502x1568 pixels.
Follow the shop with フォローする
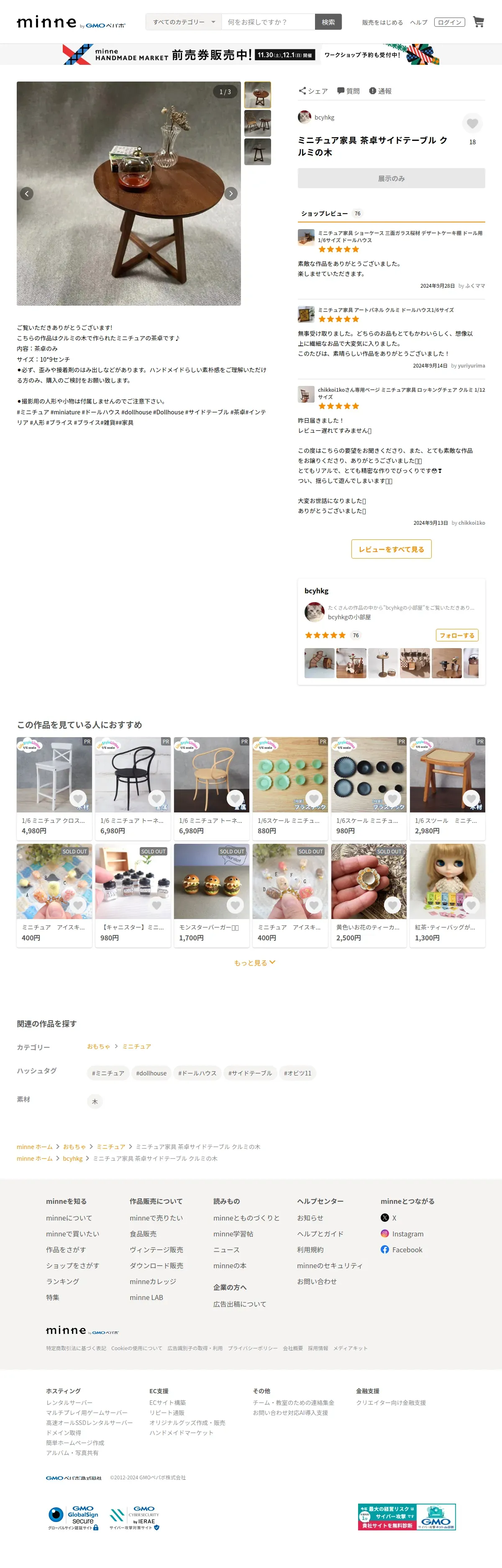coord(457,635)
